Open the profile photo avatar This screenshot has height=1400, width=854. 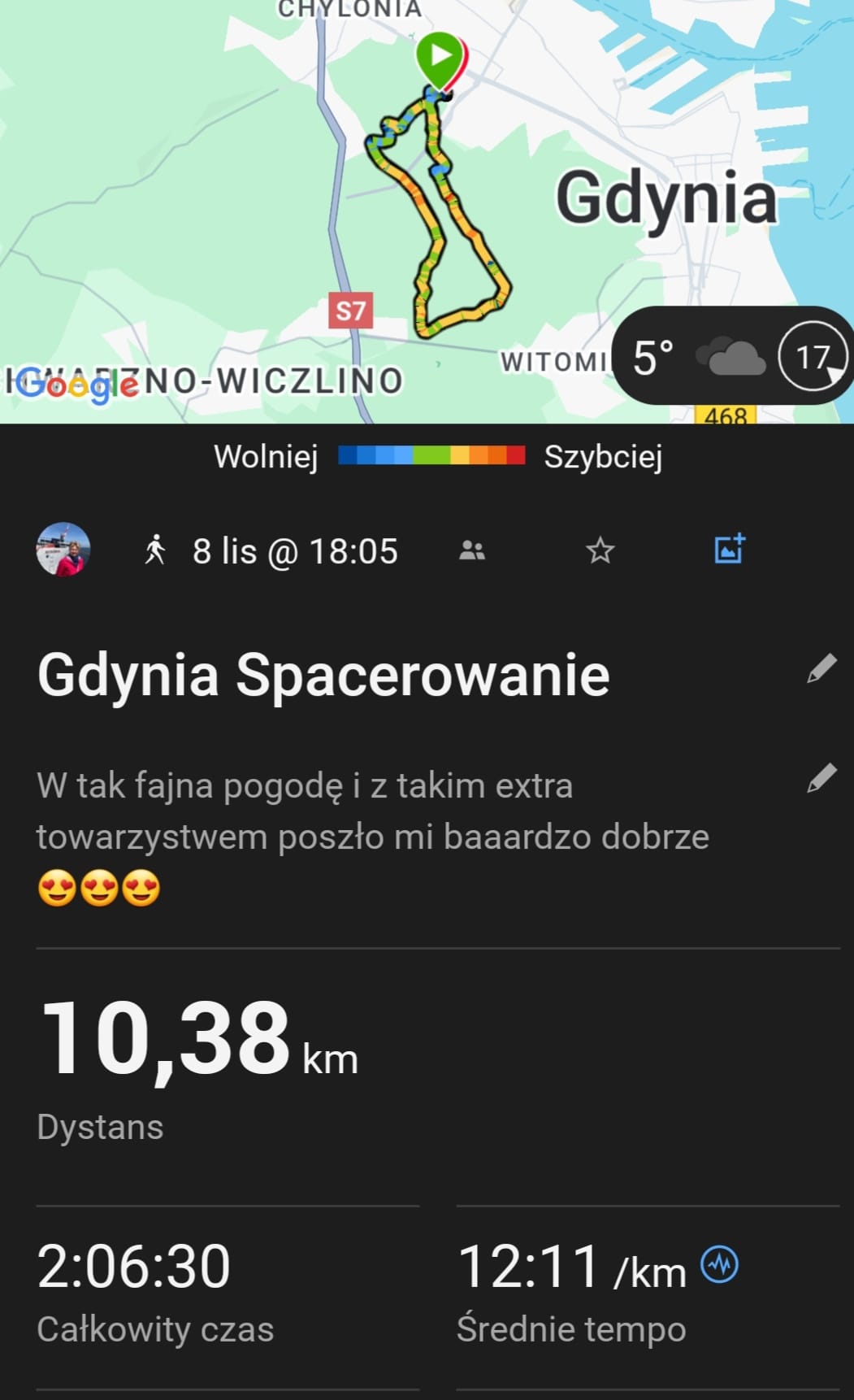tap(63, 550)
